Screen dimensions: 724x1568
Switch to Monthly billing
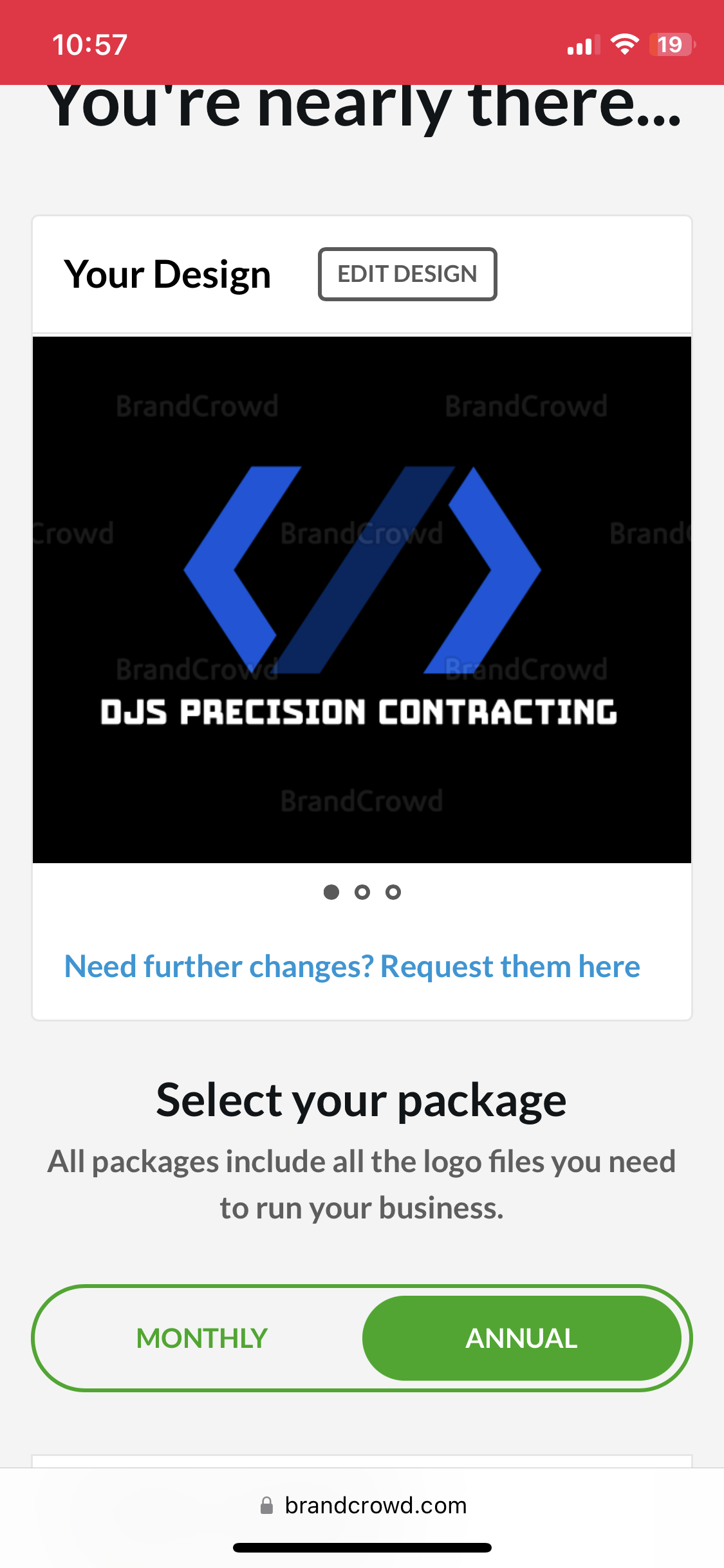tap(201, 1338)
